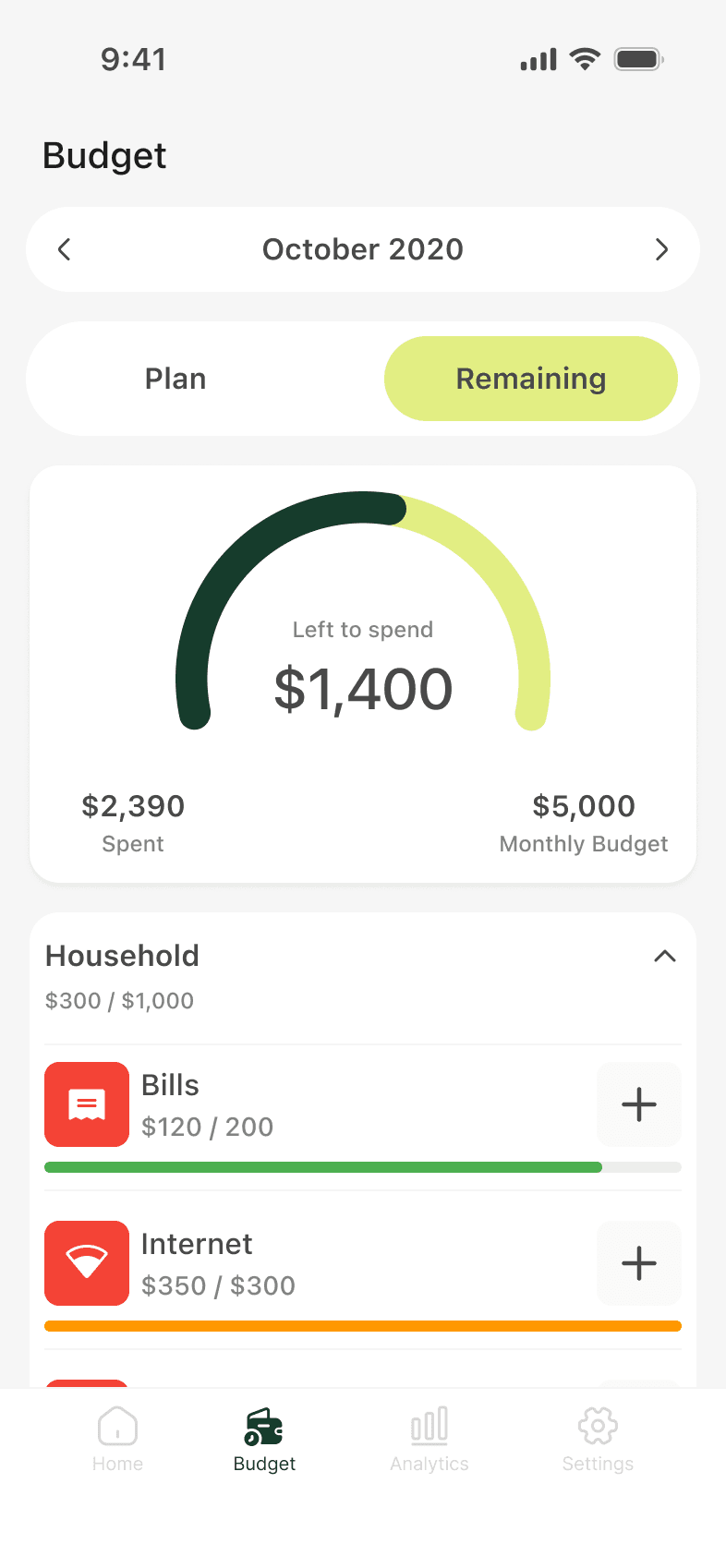Tap the right arrow to view November
The width and height of the screenshot is (726, 1568).
click(x=661, y=249)
